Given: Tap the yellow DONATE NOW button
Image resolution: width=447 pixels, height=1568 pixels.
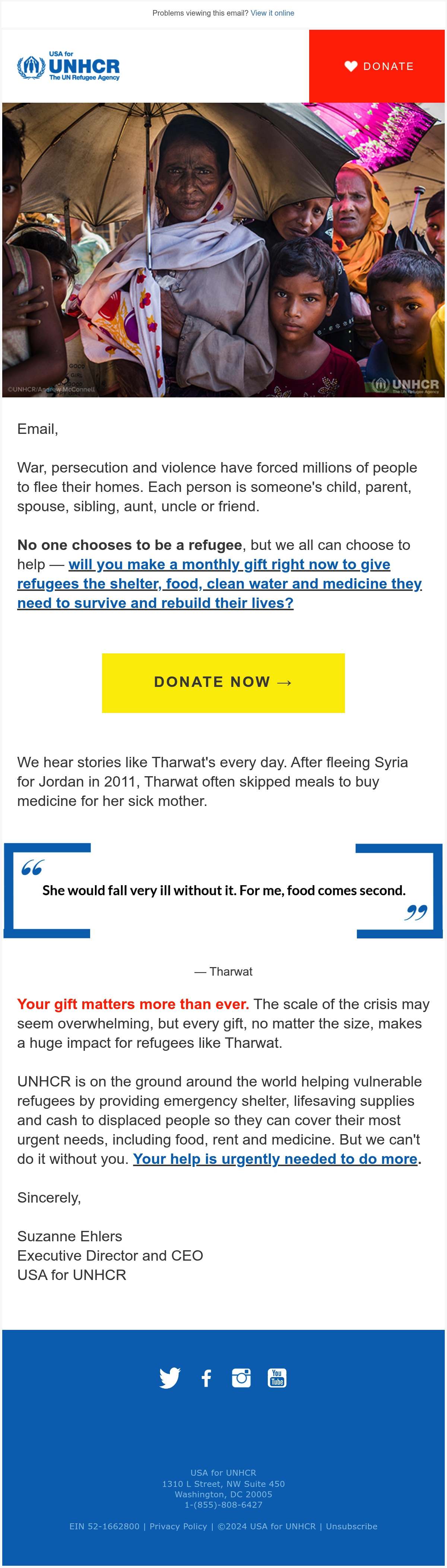Looking at the screenshot, I should (223, 682).
